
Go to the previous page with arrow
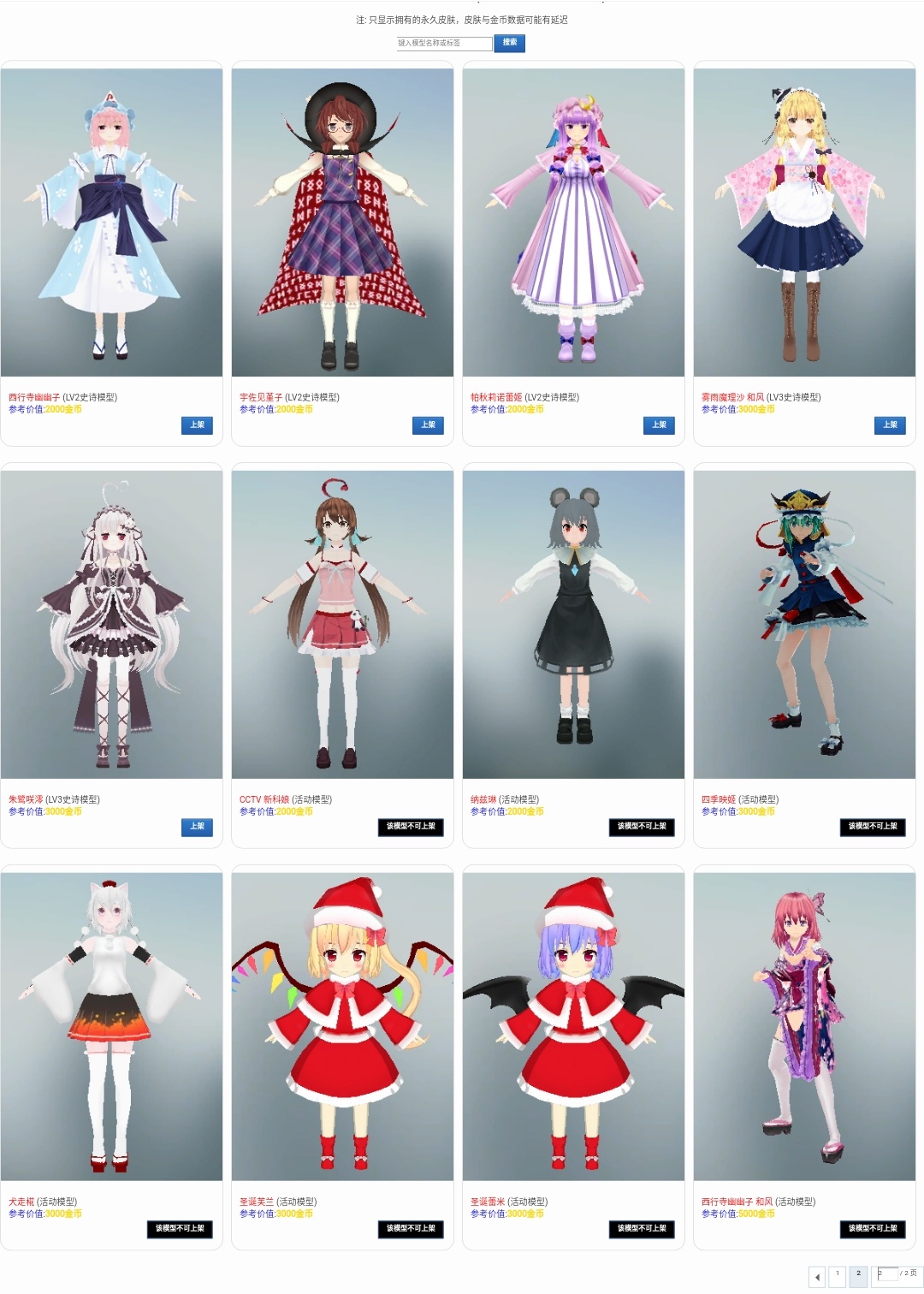817,1277
